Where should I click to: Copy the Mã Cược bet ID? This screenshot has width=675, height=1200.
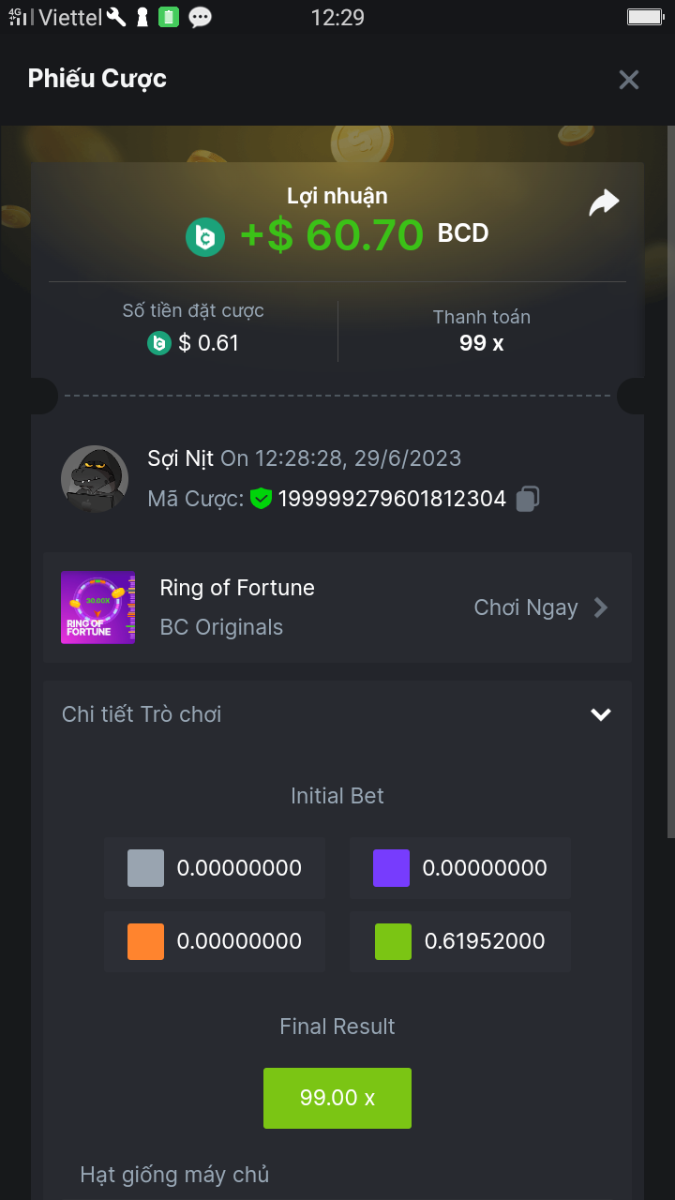click(x=528, y=499)
